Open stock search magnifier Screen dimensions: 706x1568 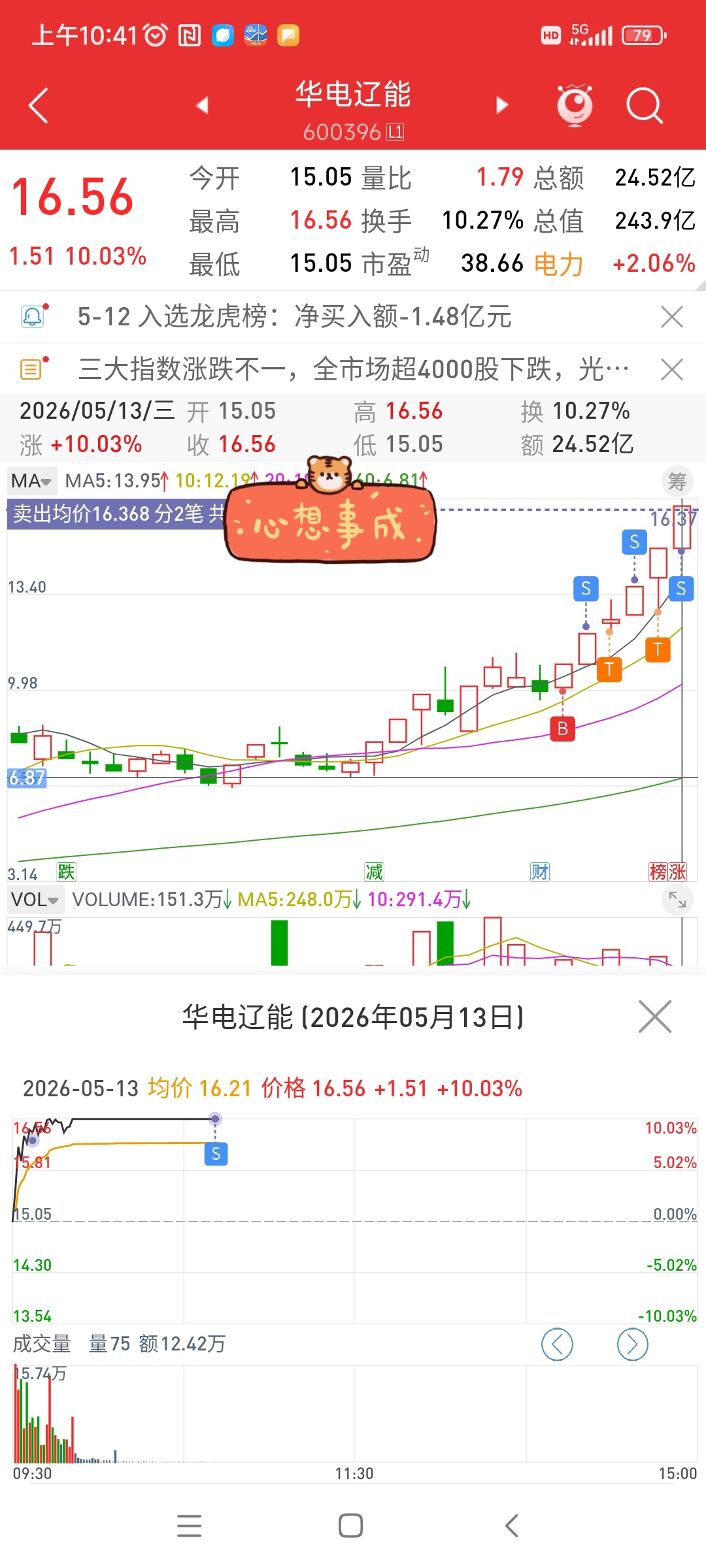click(645, 105)
